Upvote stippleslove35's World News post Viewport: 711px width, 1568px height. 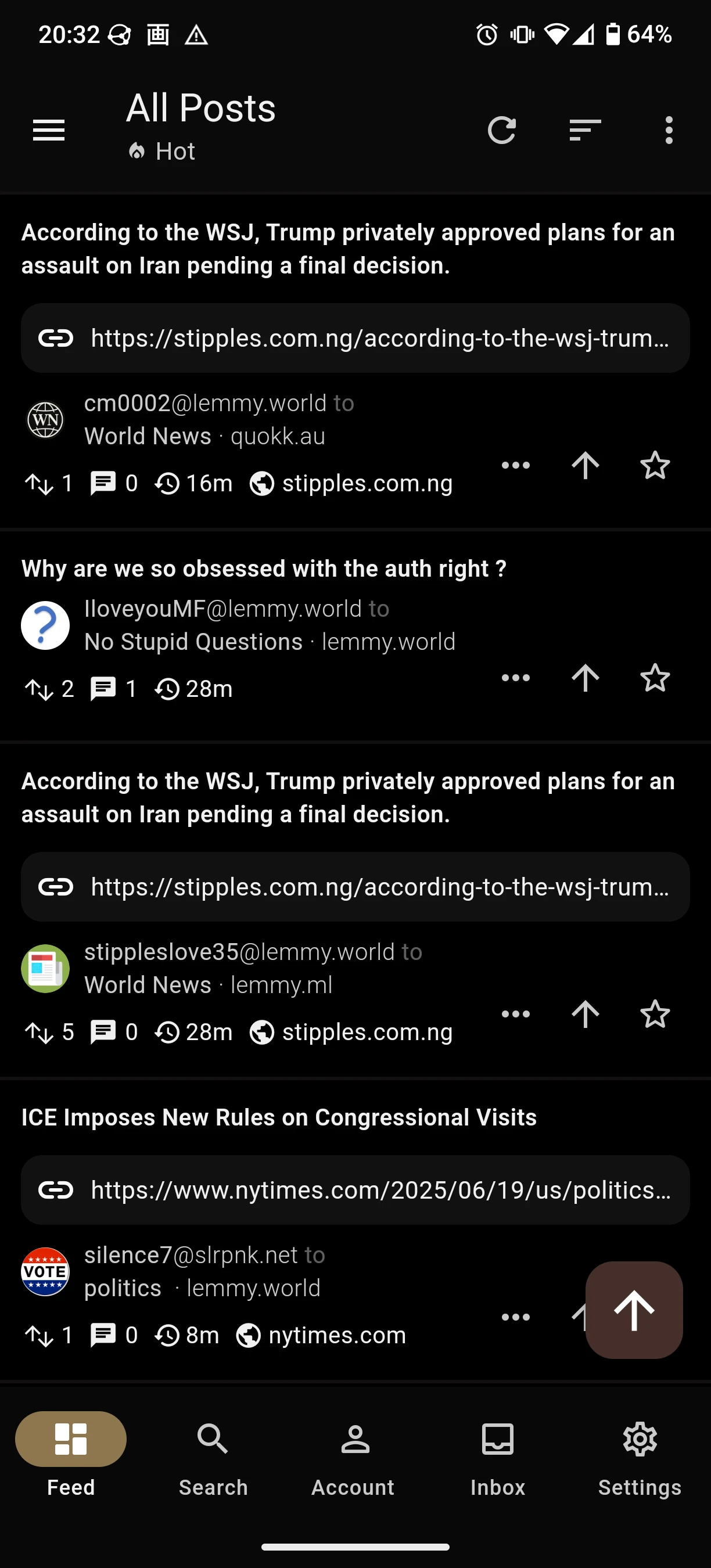585,1014
